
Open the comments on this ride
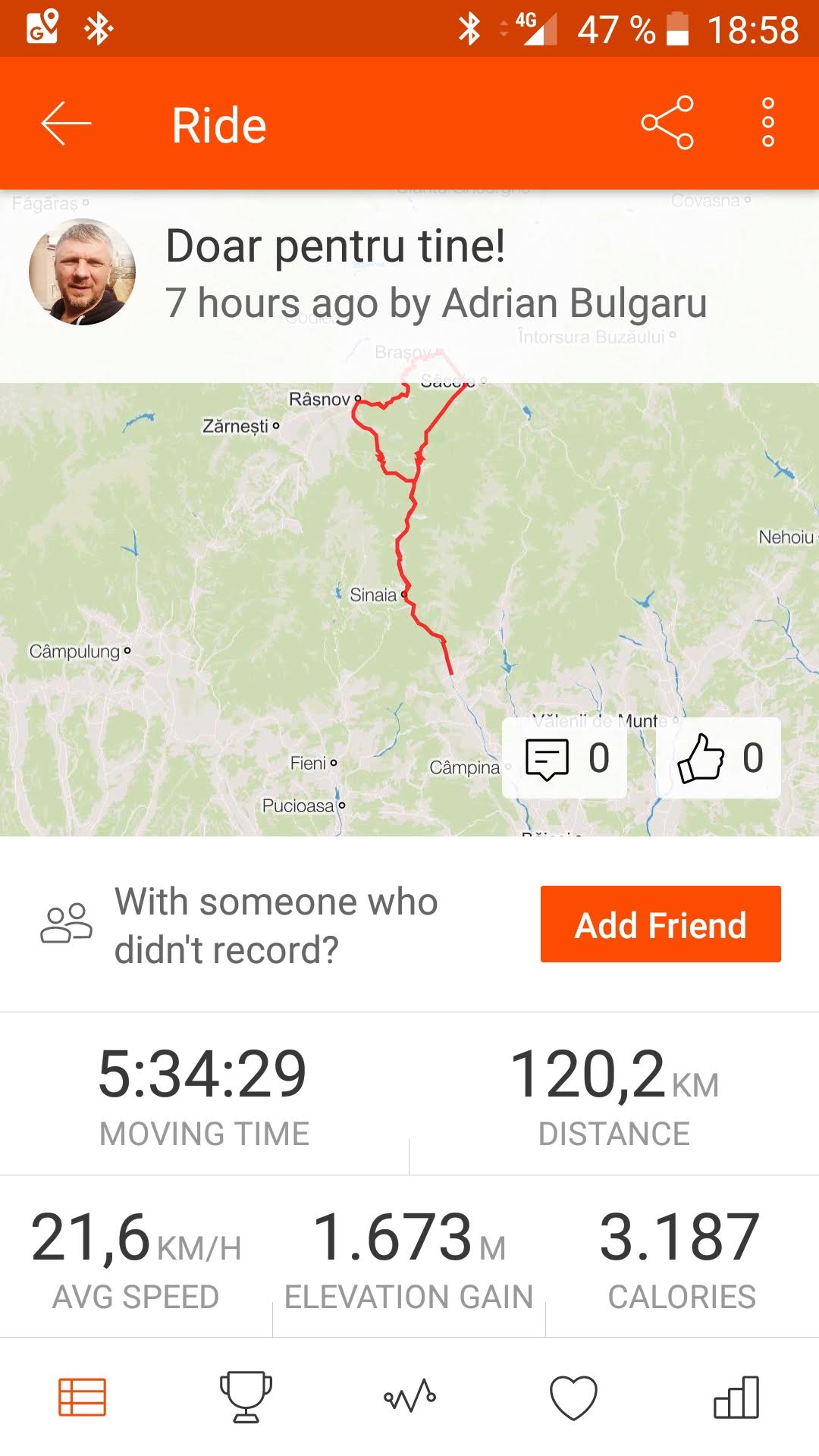565,758
